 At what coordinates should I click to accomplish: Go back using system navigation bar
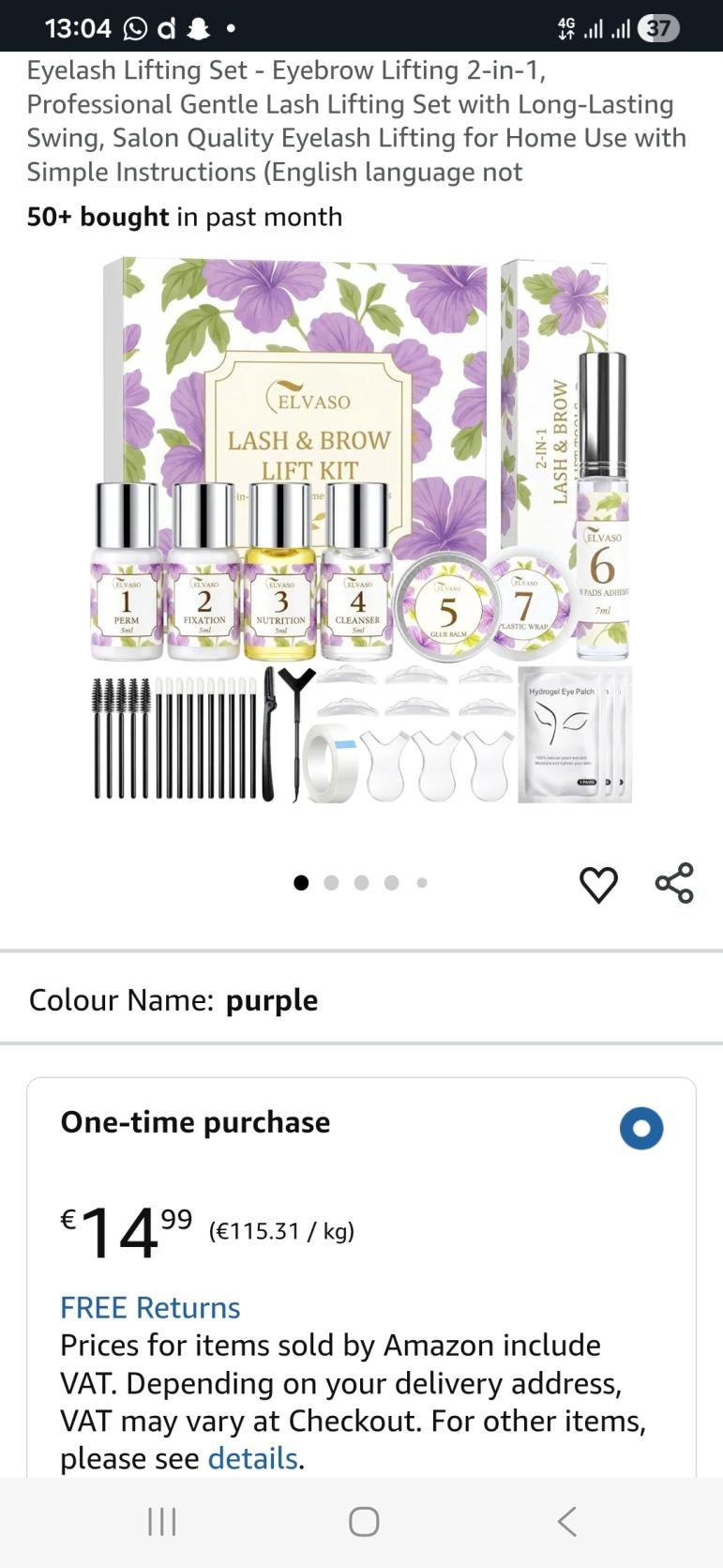pyautogui.click(x=566, y=1521)
